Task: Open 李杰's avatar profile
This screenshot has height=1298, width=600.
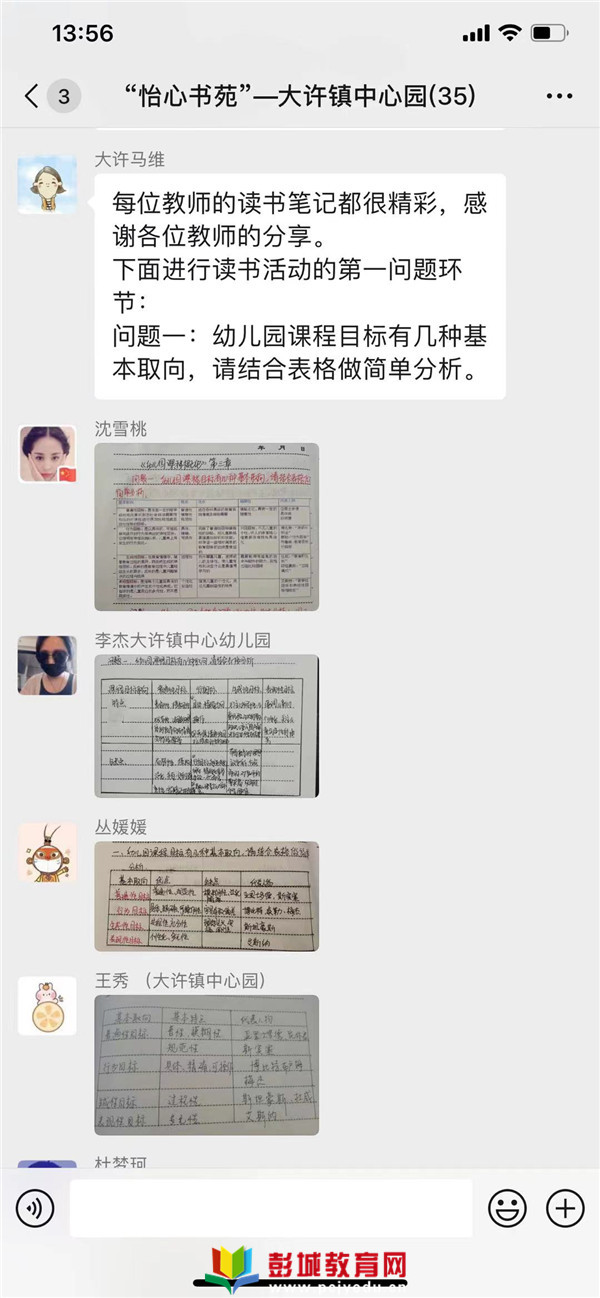Action: coord(47,665)
